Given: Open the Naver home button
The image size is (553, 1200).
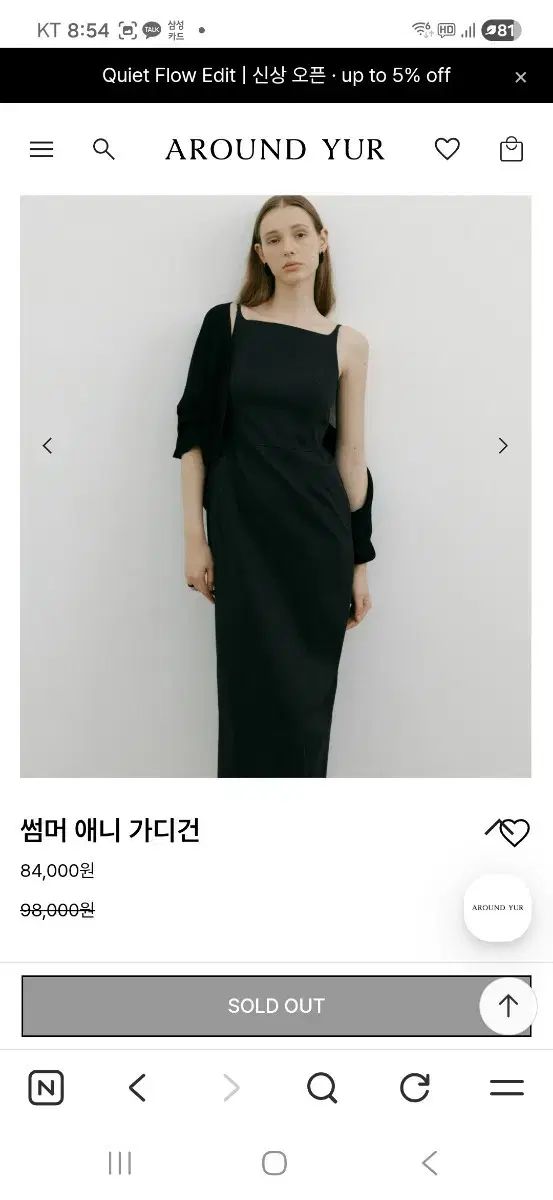Looking at the screenshot, I should tap(46, 1088).
